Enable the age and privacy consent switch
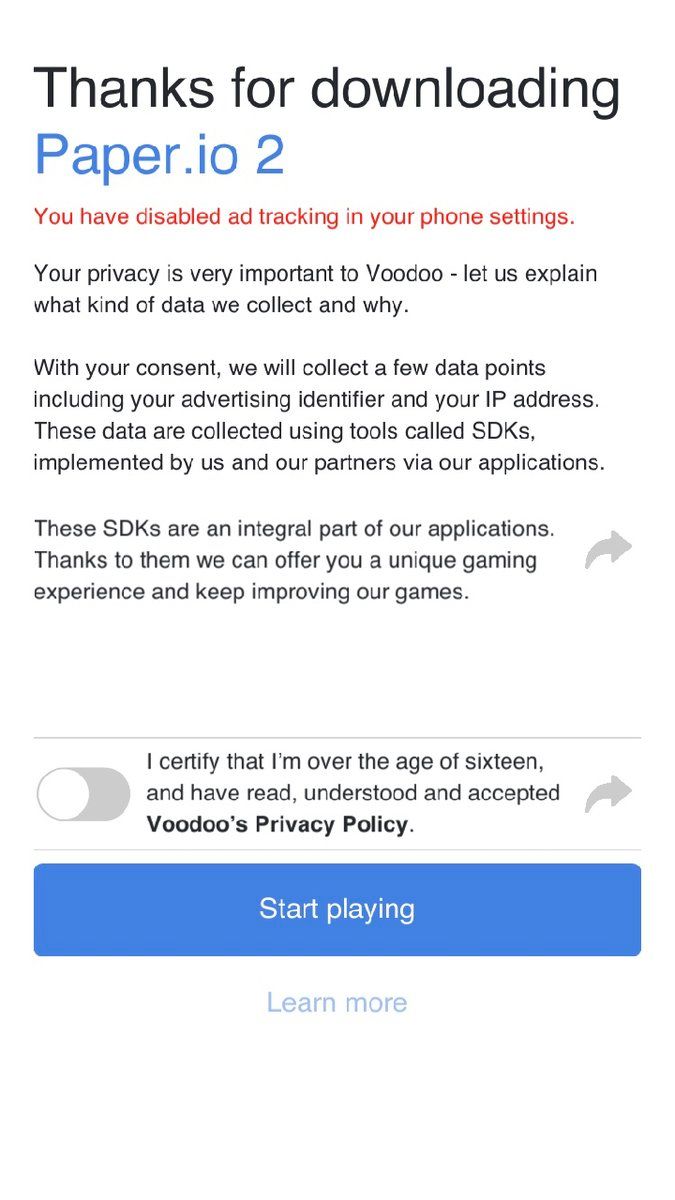Viewport: 675px width, 1200px height. click(83, 794)
